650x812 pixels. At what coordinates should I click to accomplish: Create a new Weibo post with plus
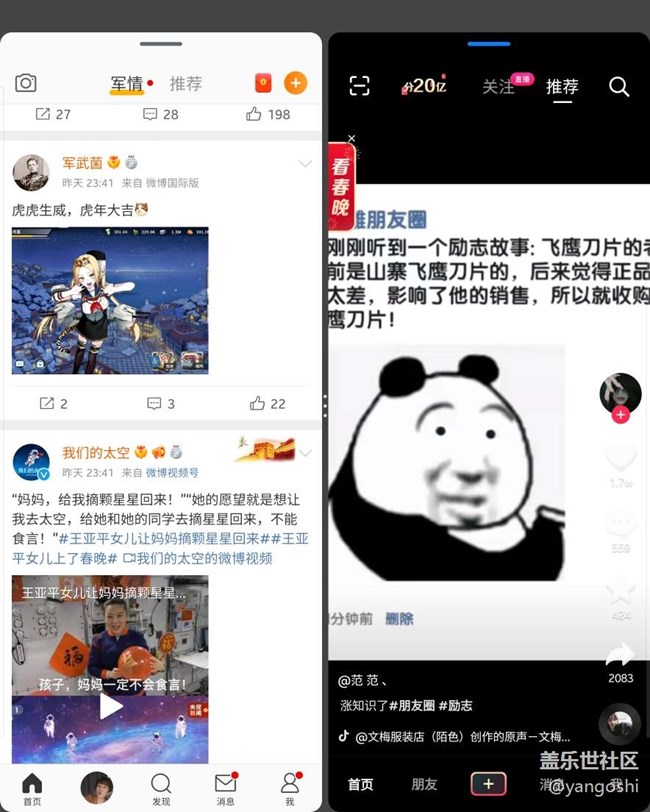tap(295, 83)
